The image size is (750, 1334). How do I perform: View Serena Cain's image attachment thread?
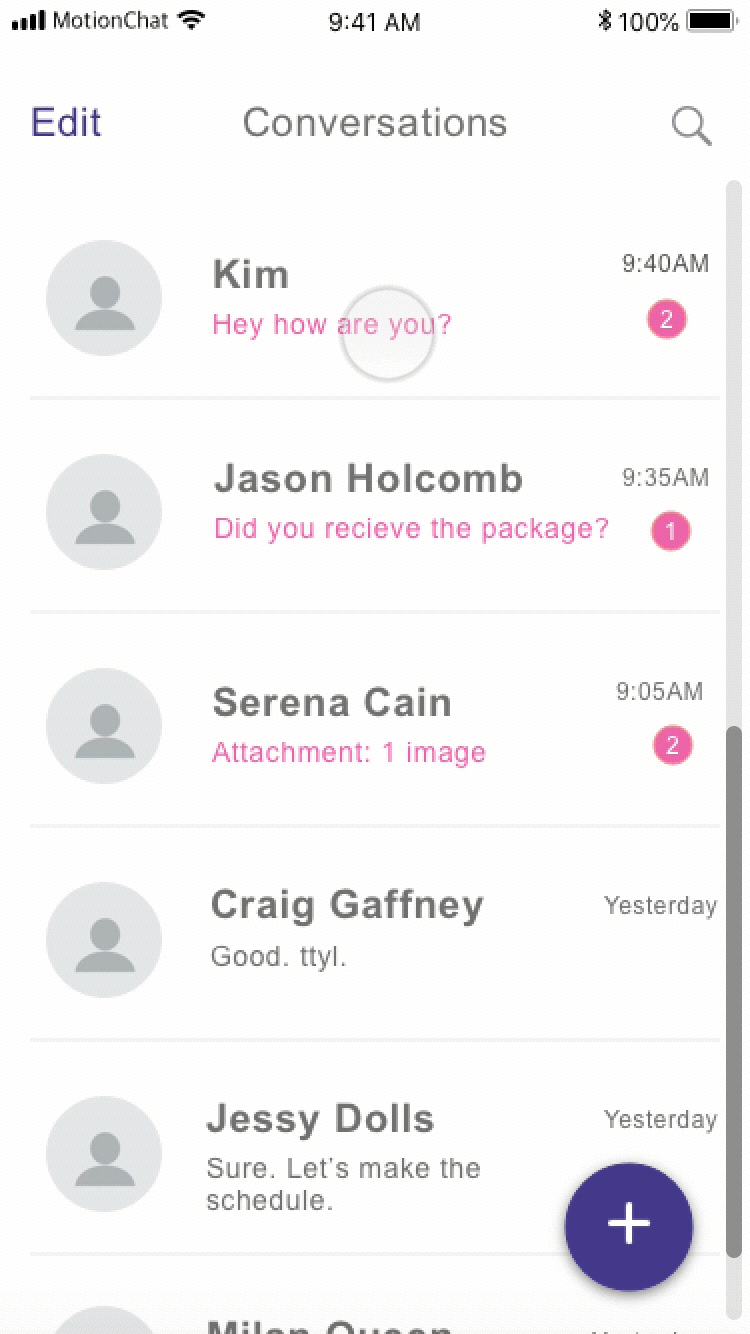375,719
